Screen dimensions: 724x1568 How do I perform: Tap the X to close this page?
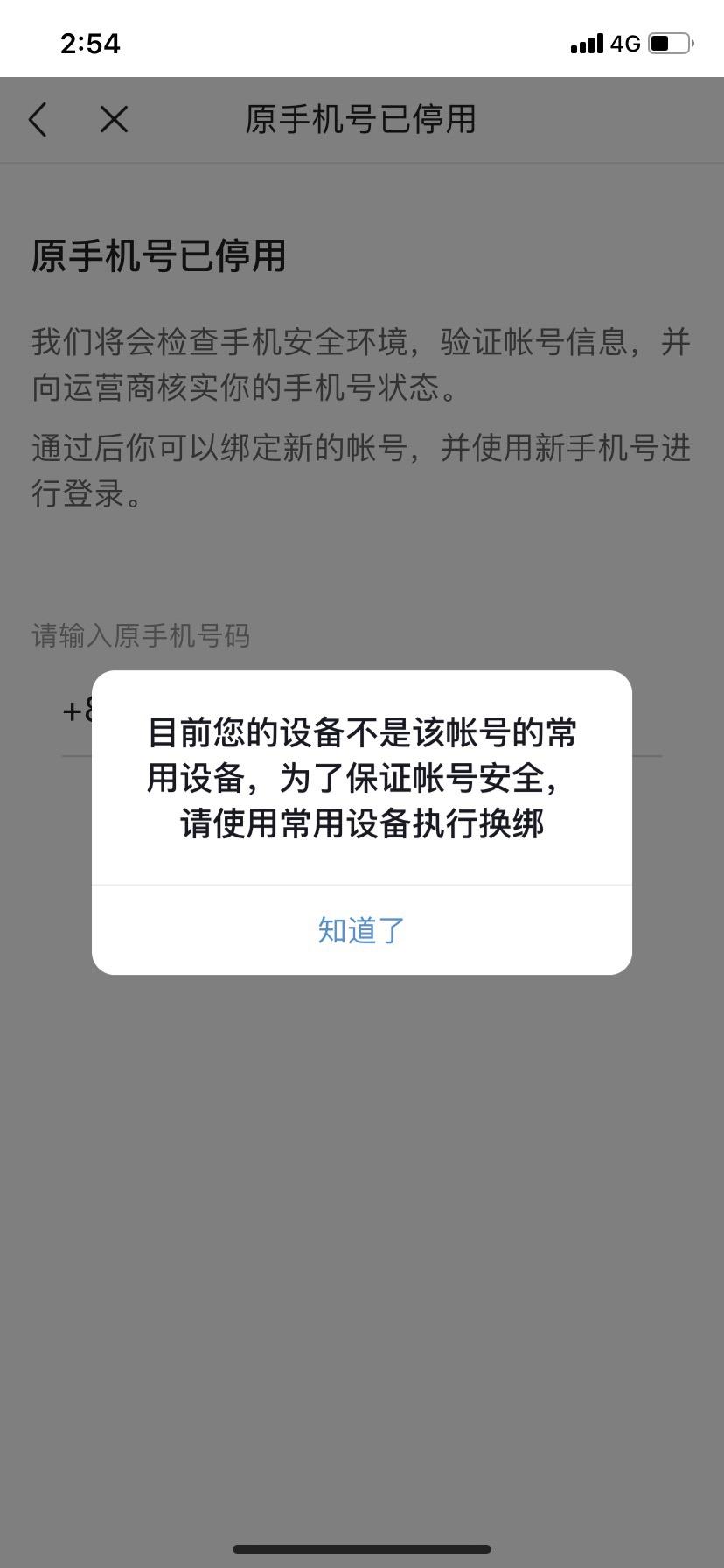(x=112, y=120)
